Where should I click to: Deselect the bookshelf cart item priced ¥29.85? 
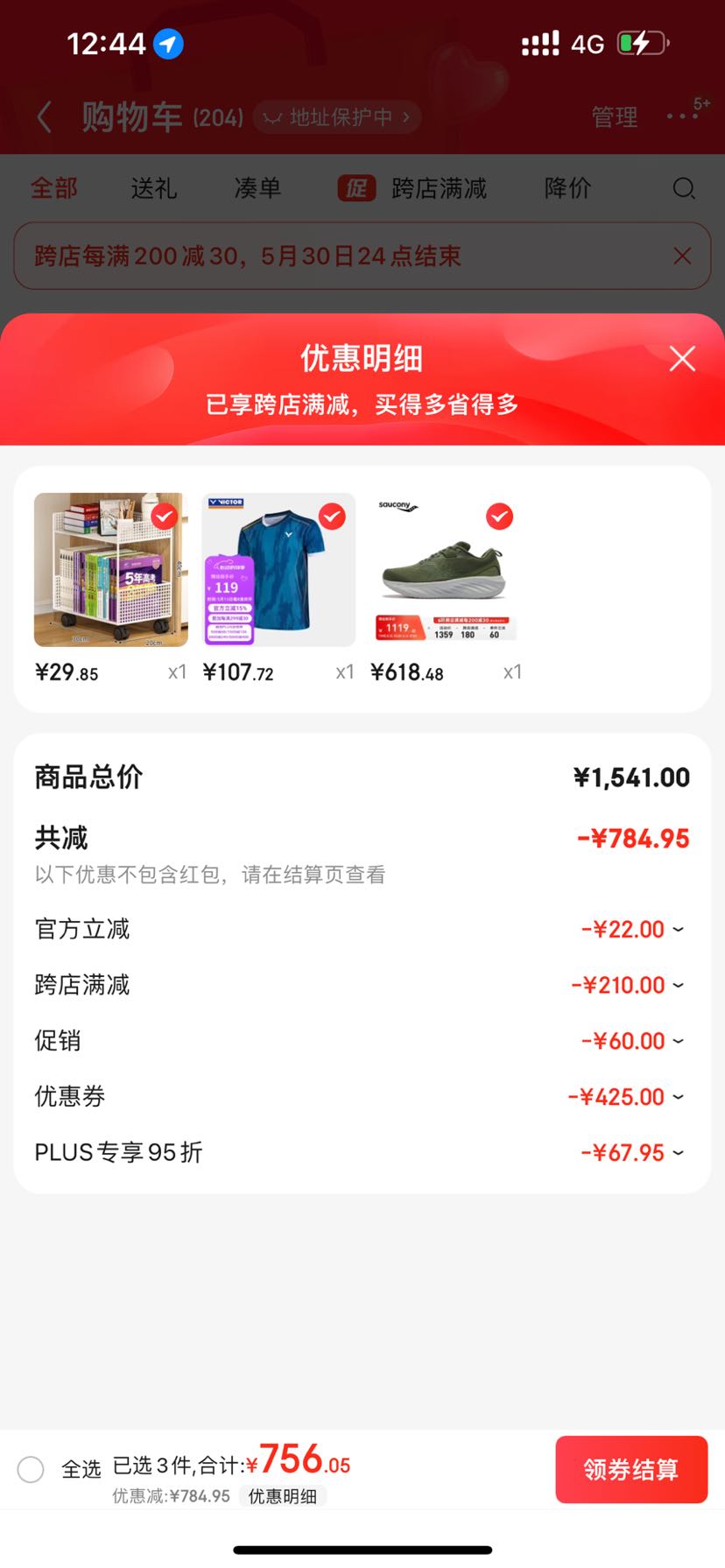click(164, 517)
